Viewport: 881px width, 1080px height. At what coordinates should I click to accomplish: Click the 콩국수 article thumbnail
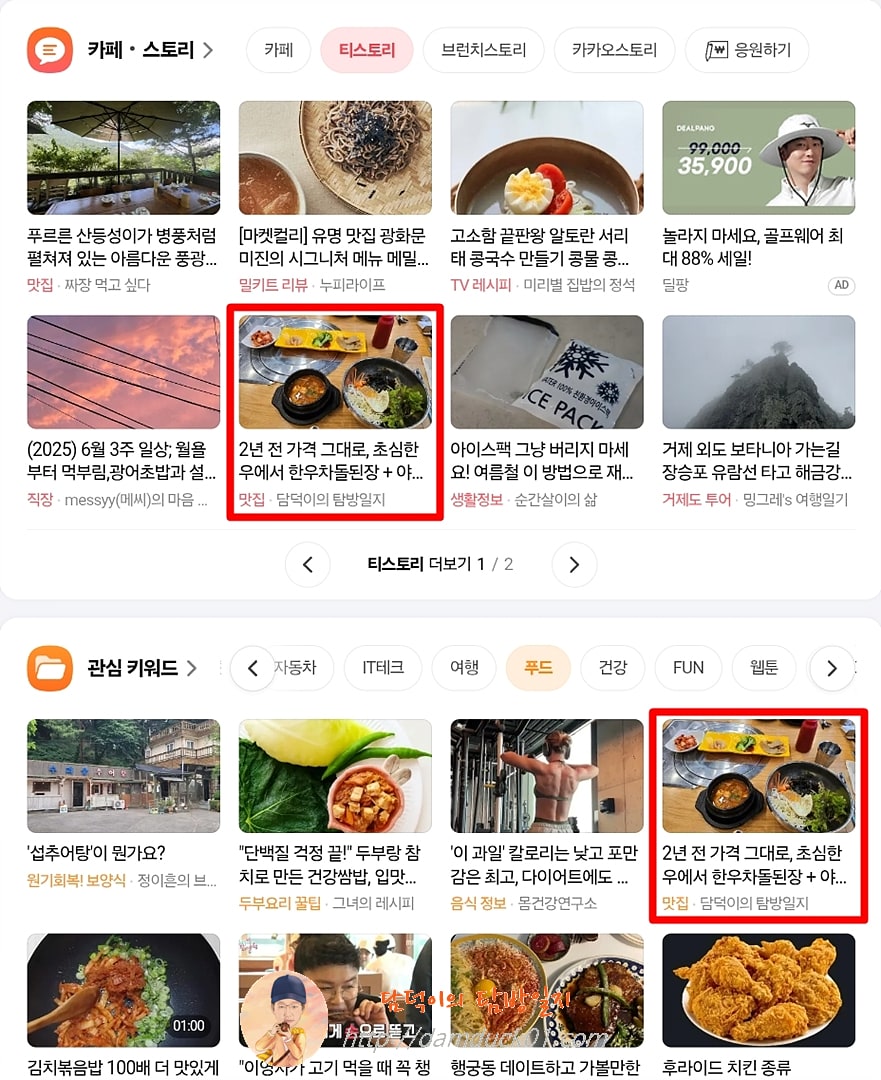(x=546, y=158)
